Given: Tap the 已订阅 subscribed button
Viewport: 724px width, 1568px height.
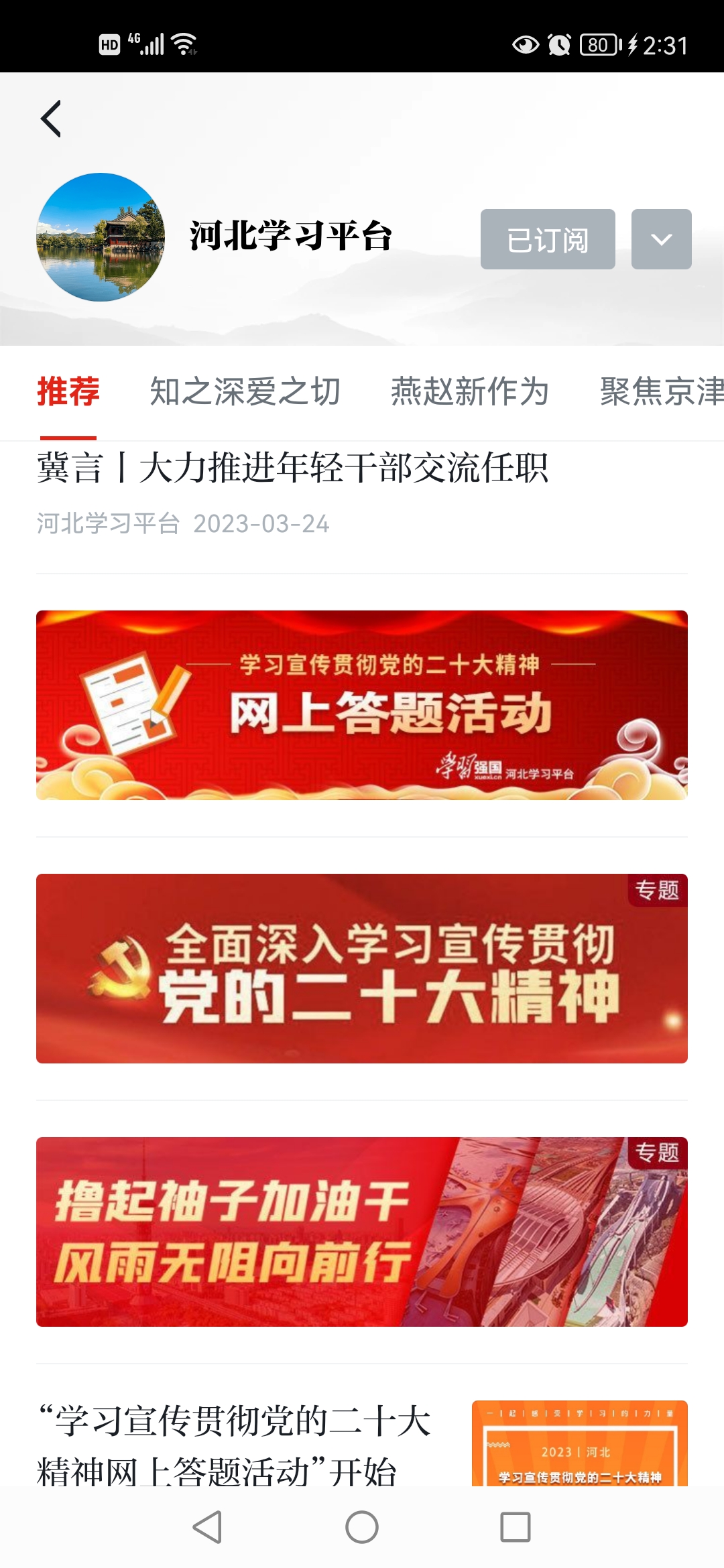Looking at the screenshot, I should tap(547, 239).
